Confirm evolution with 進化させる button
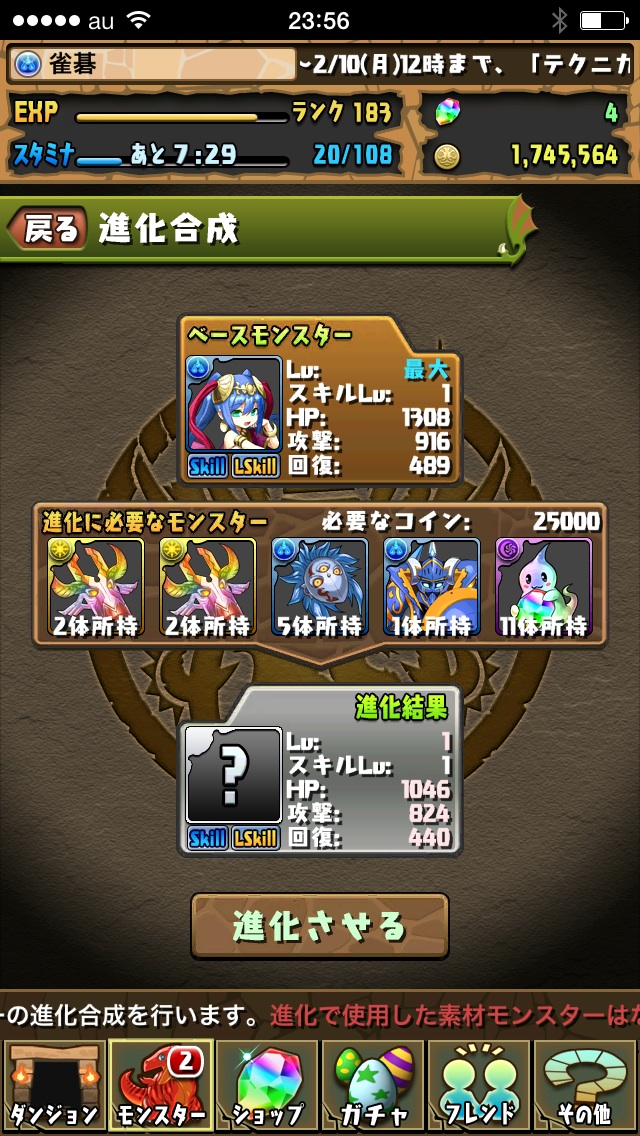The height and width of the screenshot is (1136, 640). click(x=320, y=925)
